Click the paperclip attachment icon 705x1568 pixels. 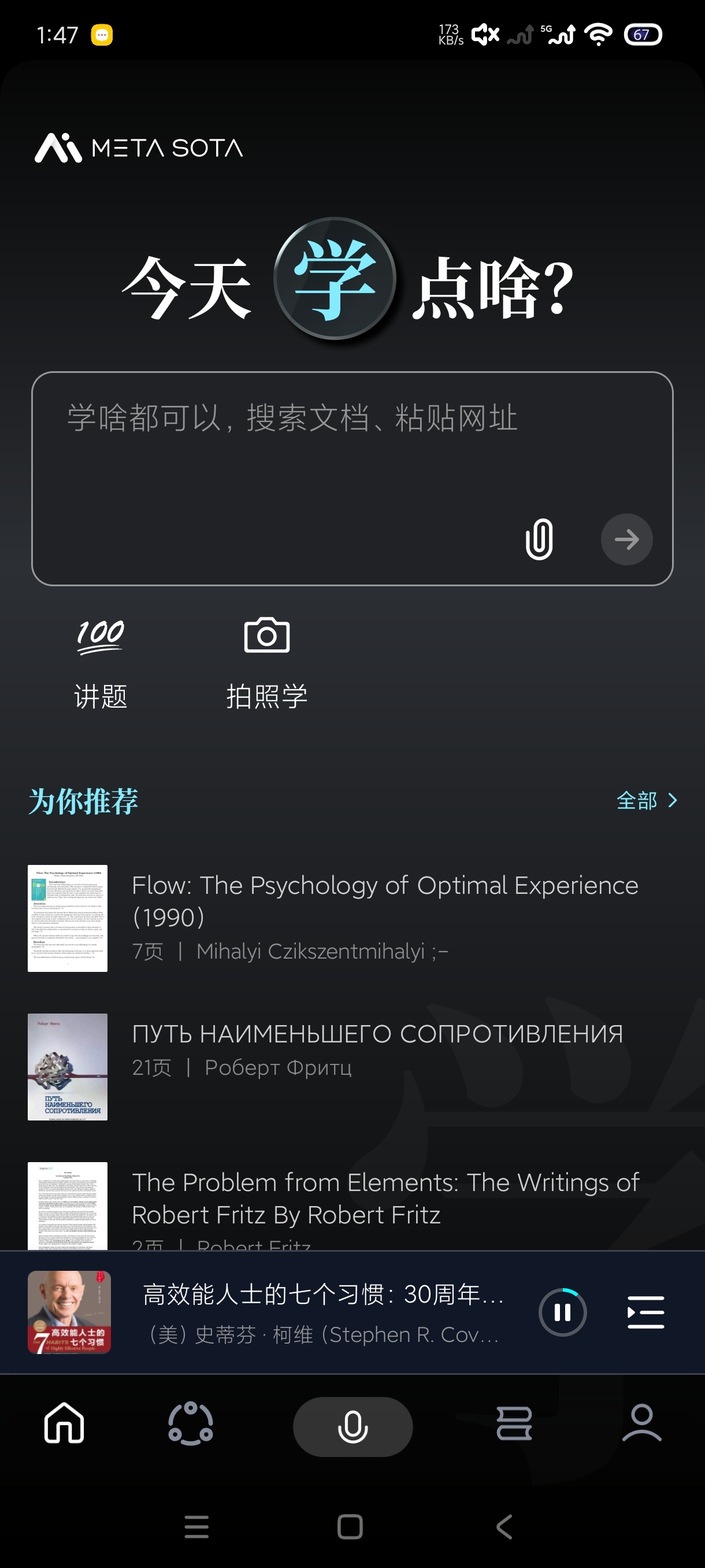[538, 539]
